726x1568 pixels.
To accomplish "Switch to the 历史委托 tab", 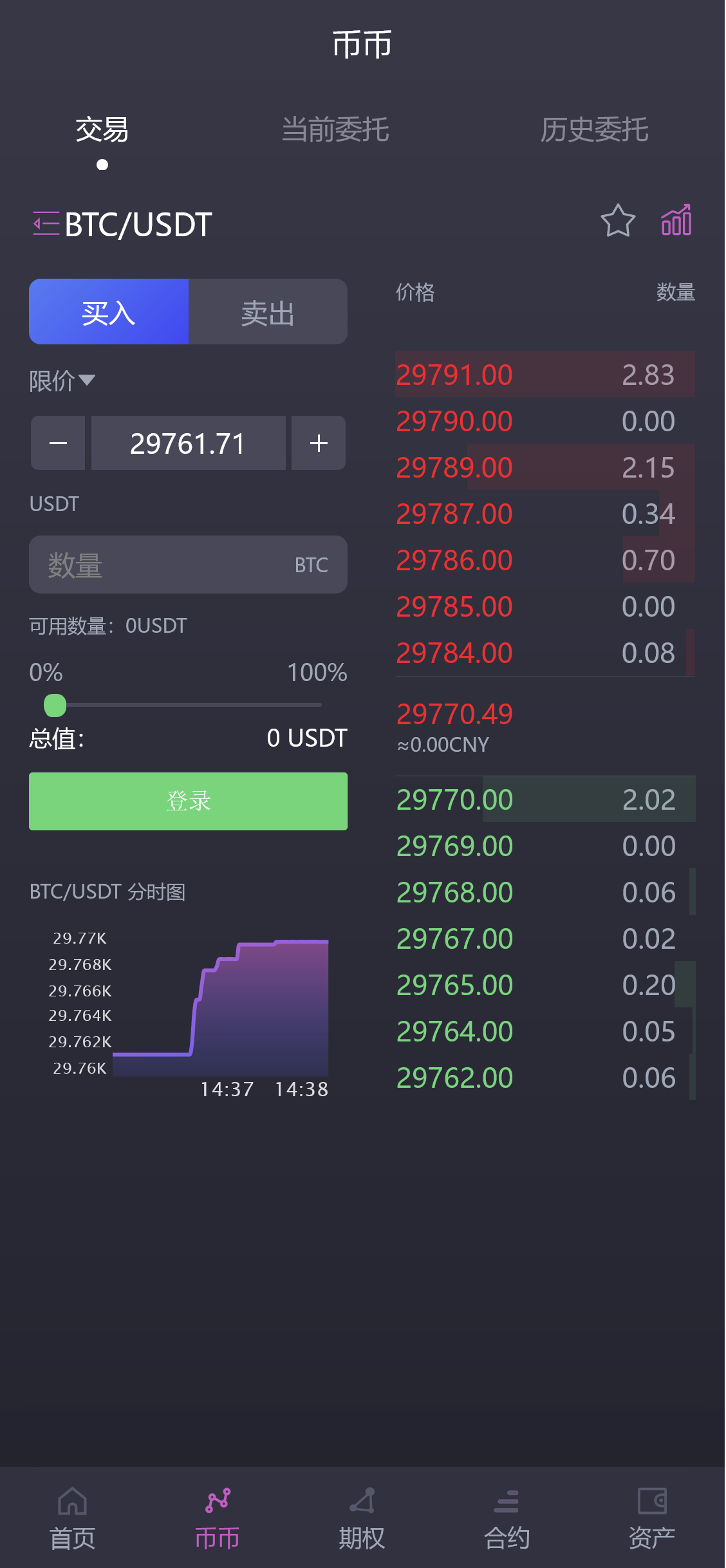I will 594,130.
